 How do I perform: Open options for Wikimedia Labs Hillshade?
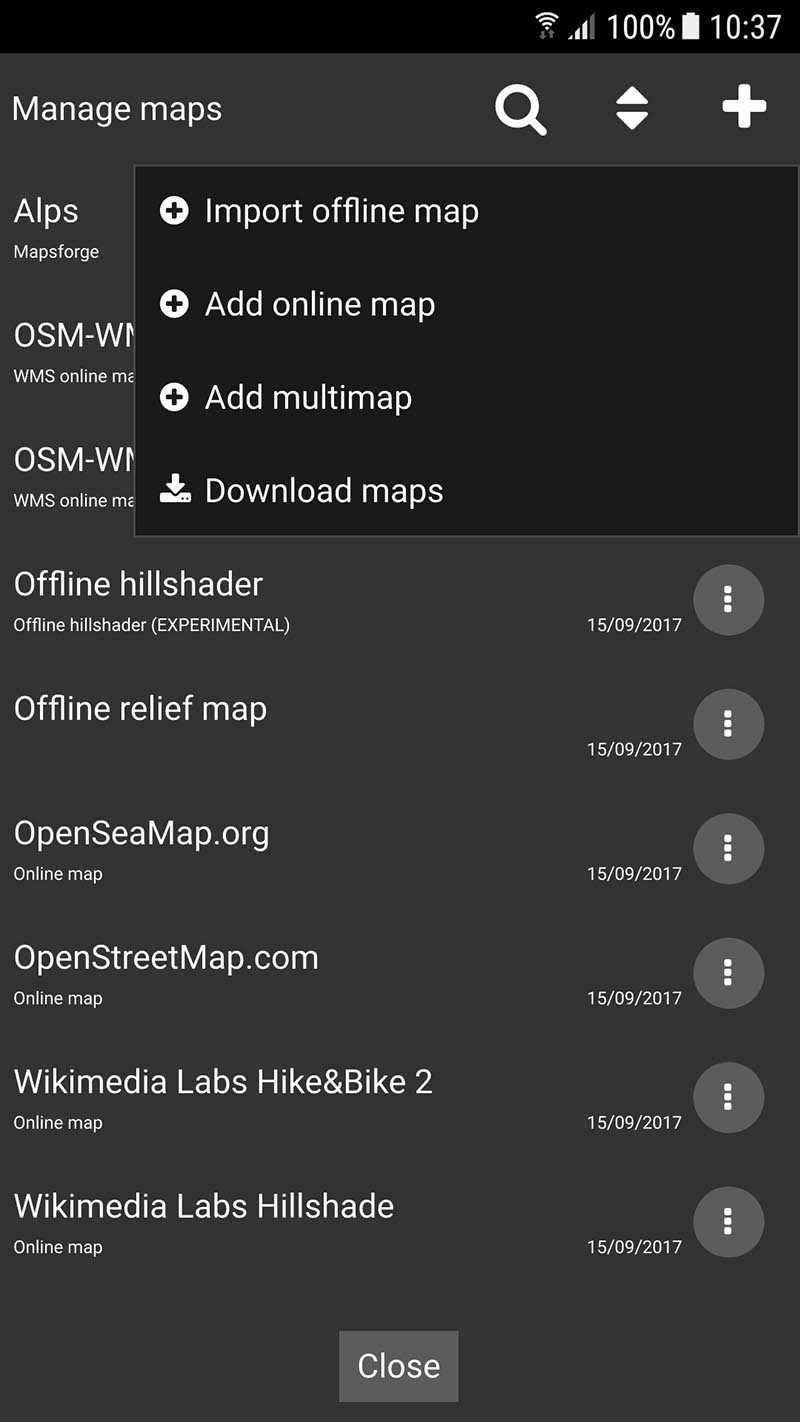(728, 1221)
